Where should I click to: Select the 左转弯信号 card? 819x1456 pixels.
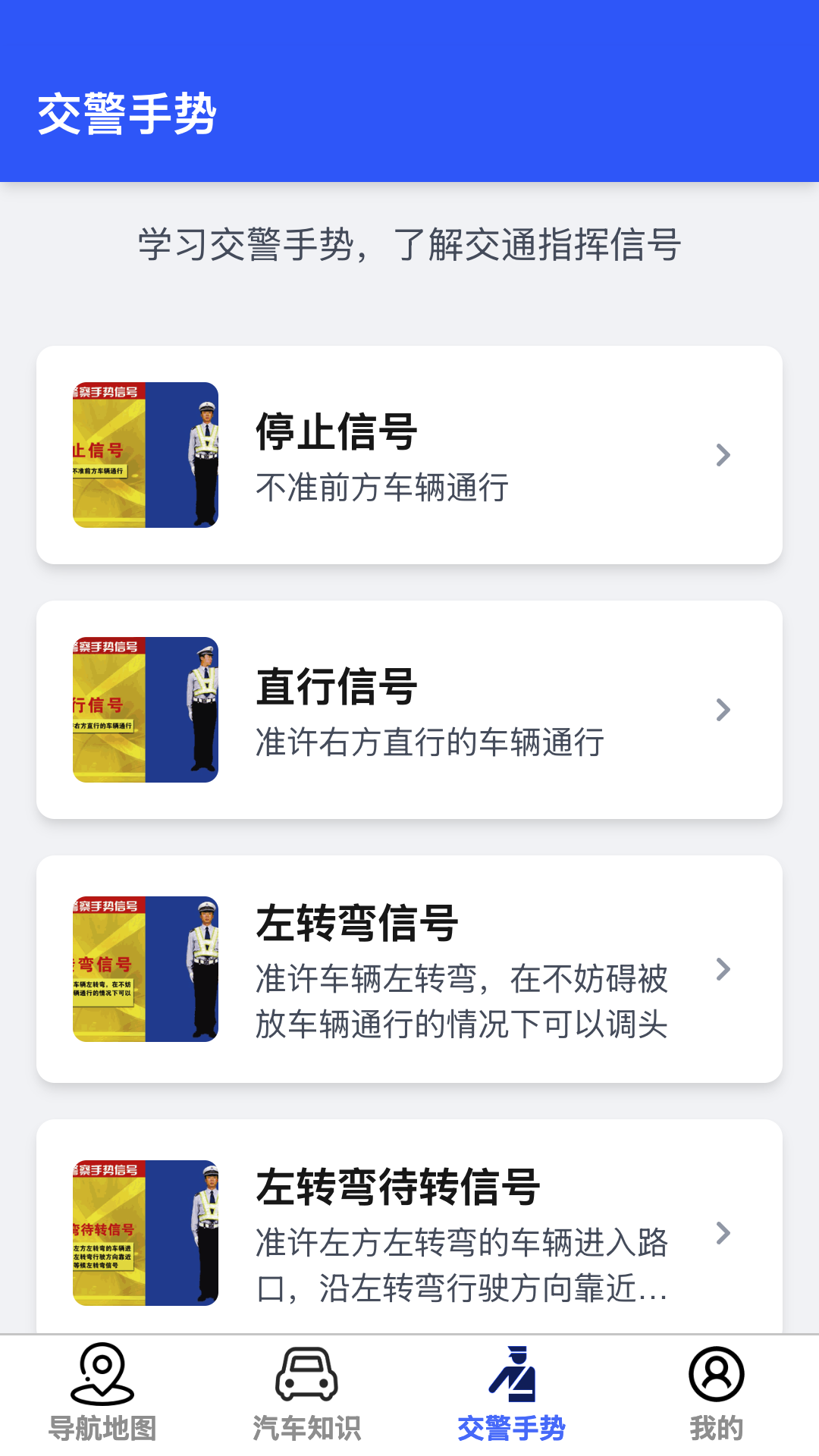click(409, 969)
